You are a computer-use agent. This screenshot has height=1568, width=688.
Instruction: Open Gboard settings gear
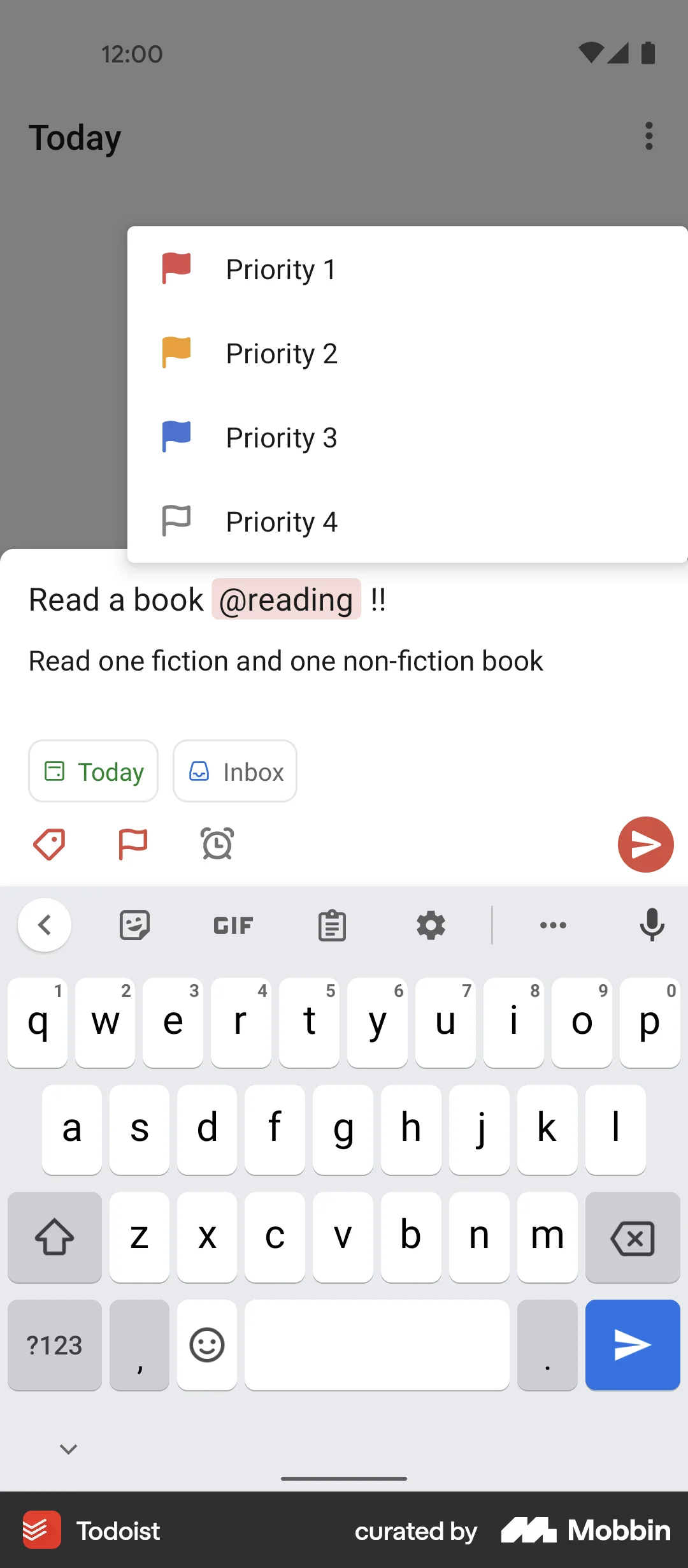point(431,925)
